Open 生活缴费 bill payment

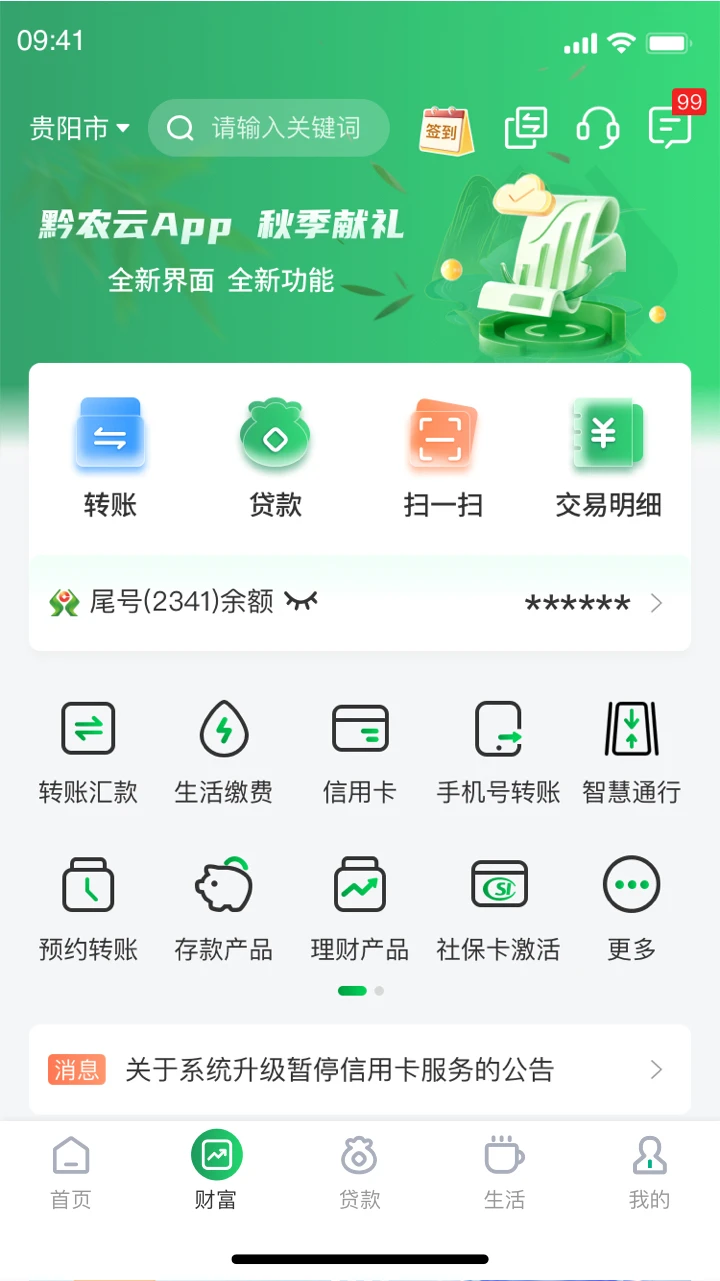tap(224, 750)
